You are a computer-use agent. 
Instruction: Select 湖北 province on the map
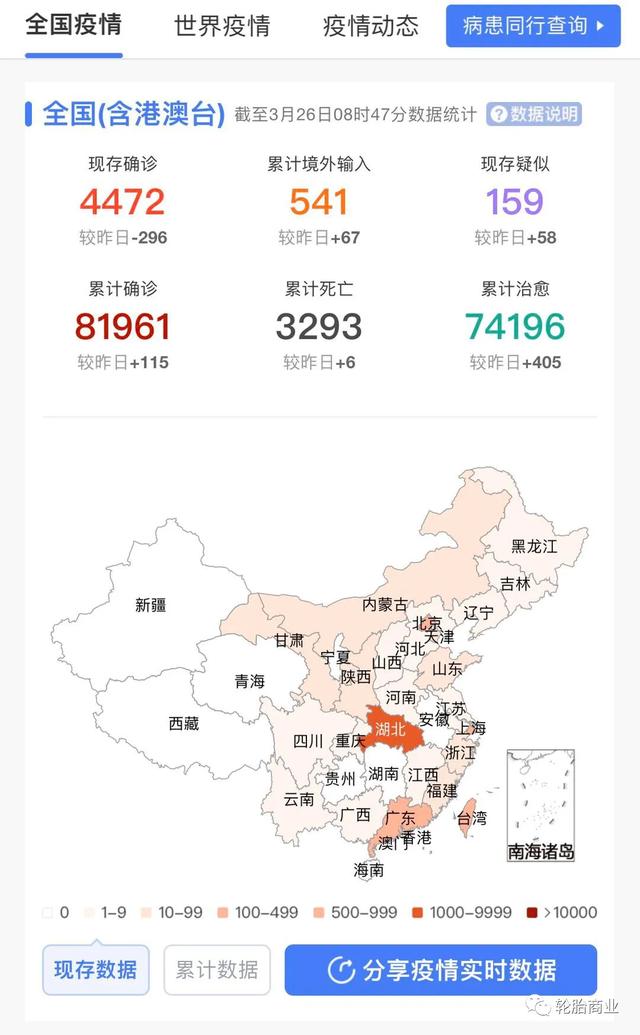(390, 729)
